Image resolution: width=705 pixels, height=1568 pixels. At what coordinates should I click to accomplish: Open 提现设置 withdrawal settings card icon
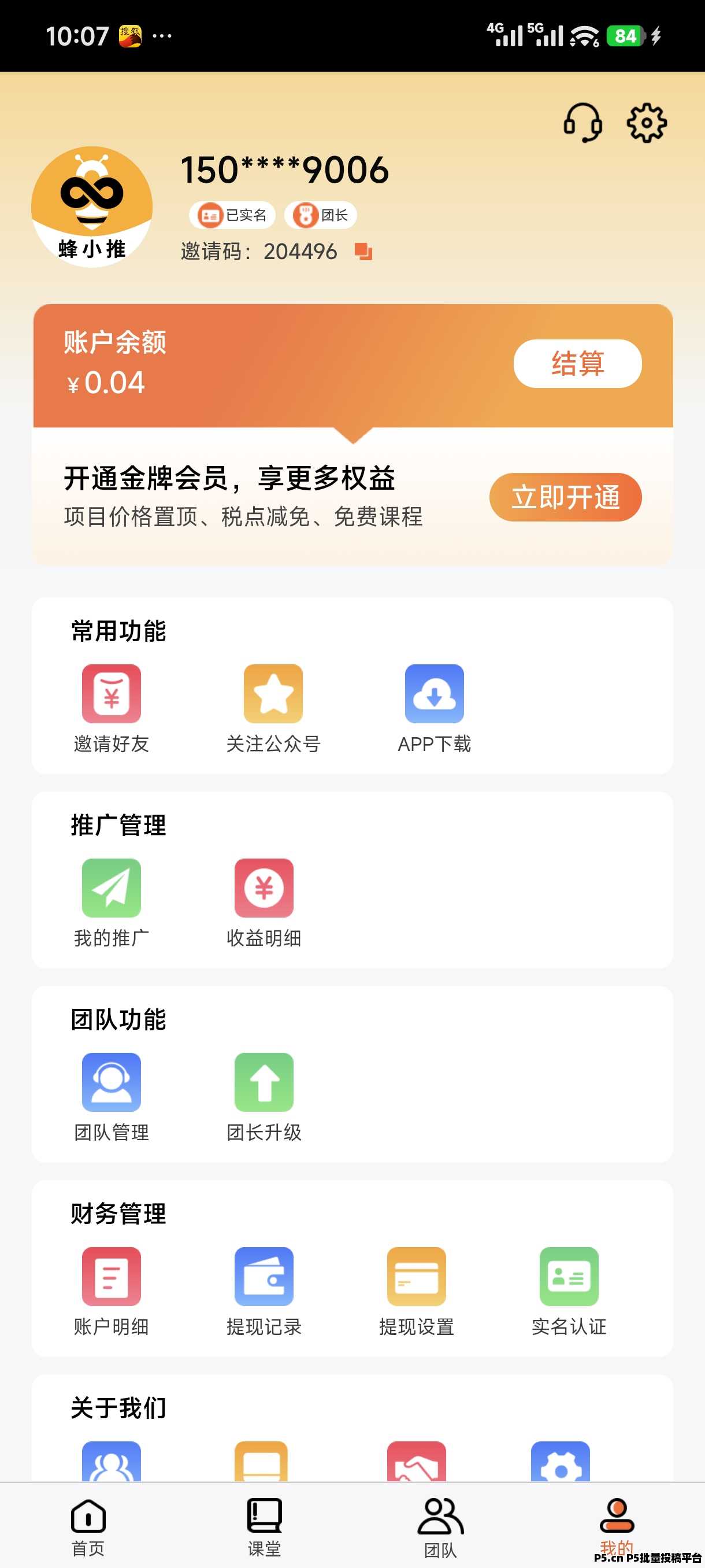click(416, 1277)
